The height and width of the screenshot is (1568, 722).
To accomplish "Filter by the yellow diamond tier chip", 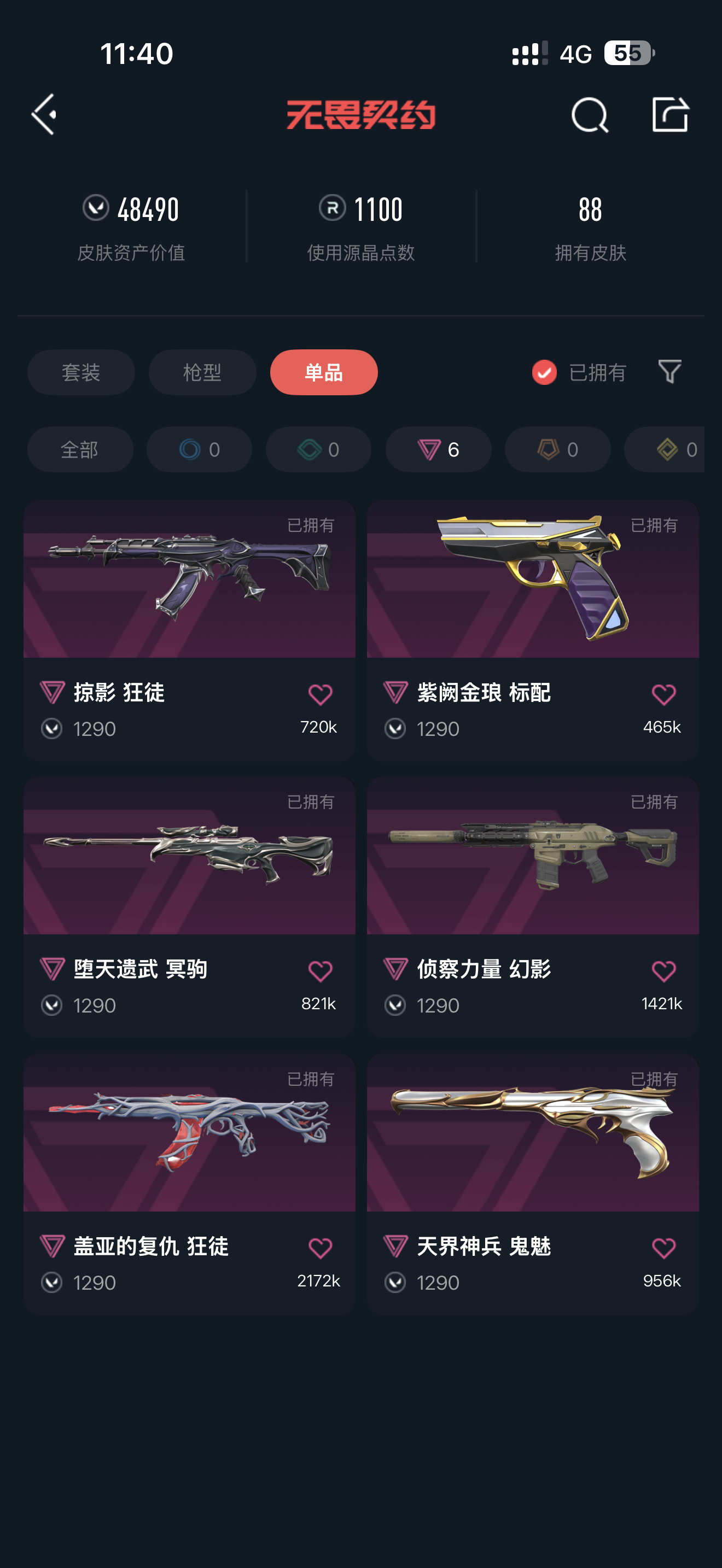I will click(665, 449).
